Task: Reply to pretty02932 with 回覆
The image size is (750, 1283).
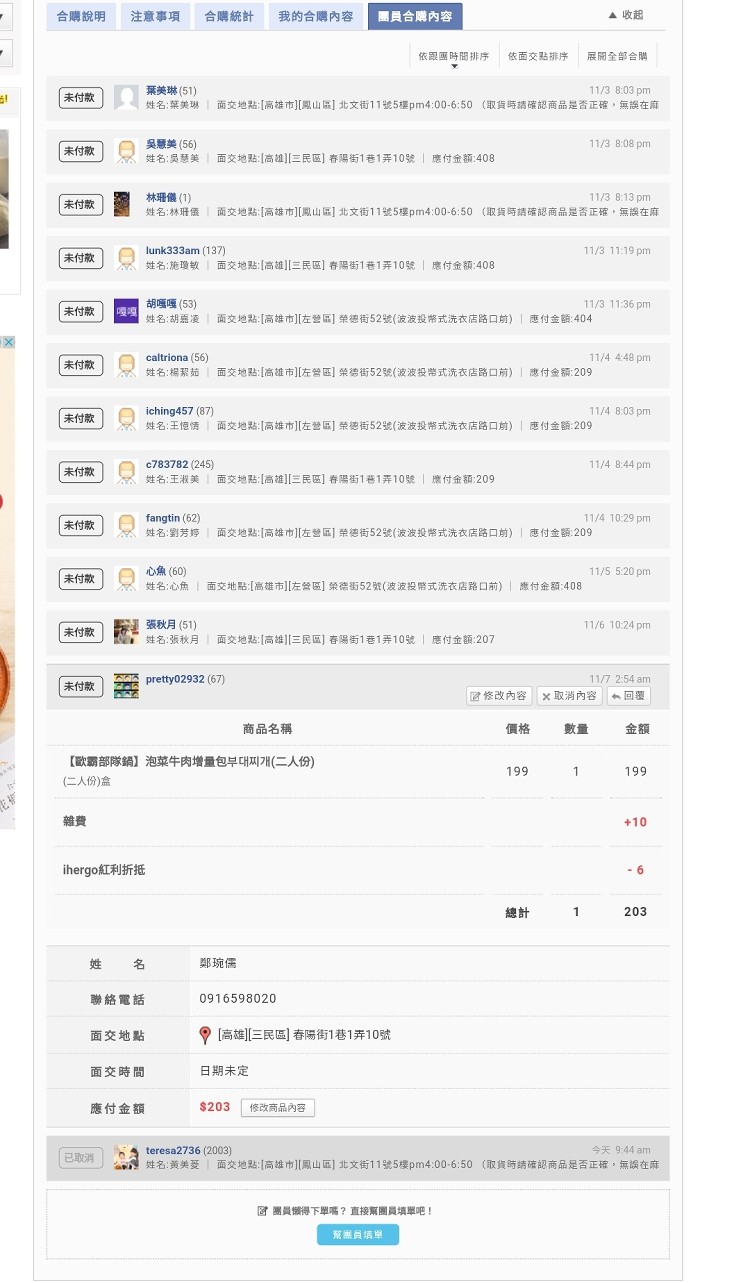Action: coord(629,696)
